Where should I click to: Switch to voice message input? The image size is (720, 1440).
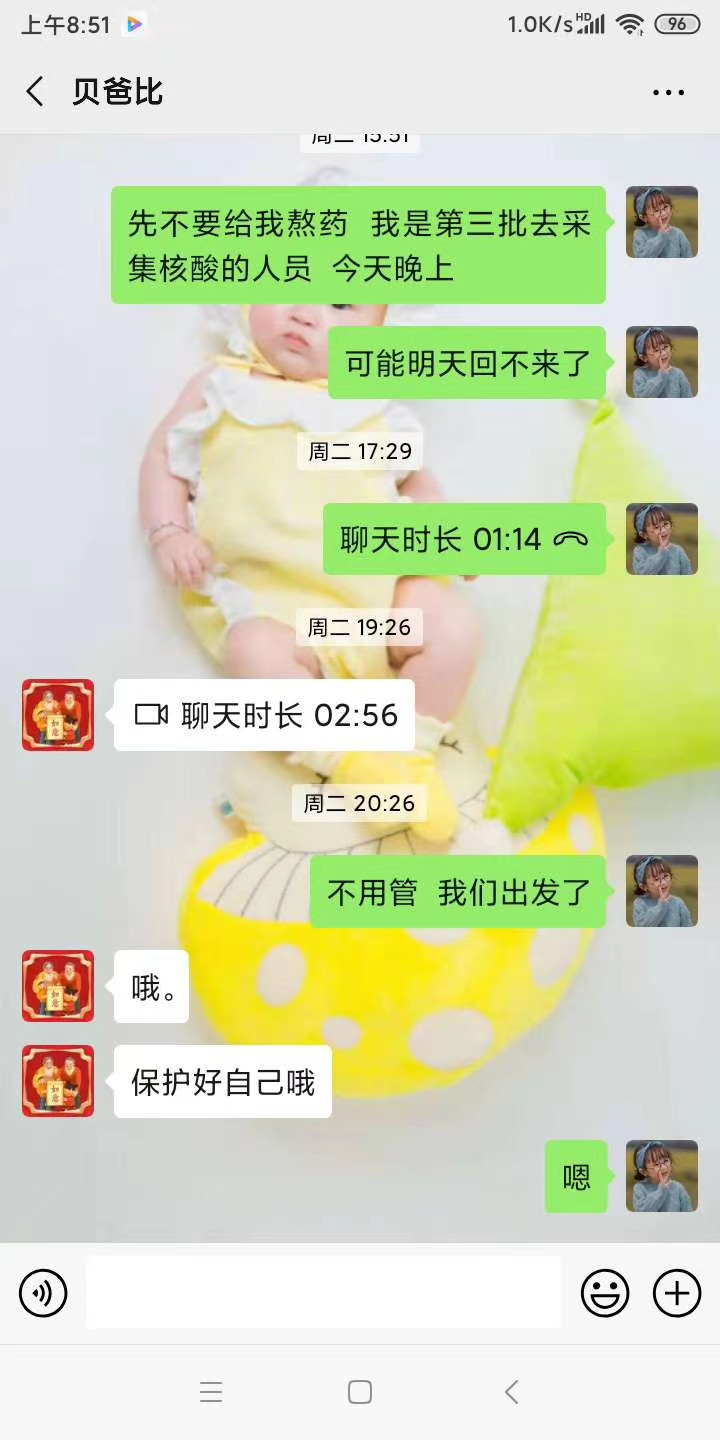point(43,1293)
